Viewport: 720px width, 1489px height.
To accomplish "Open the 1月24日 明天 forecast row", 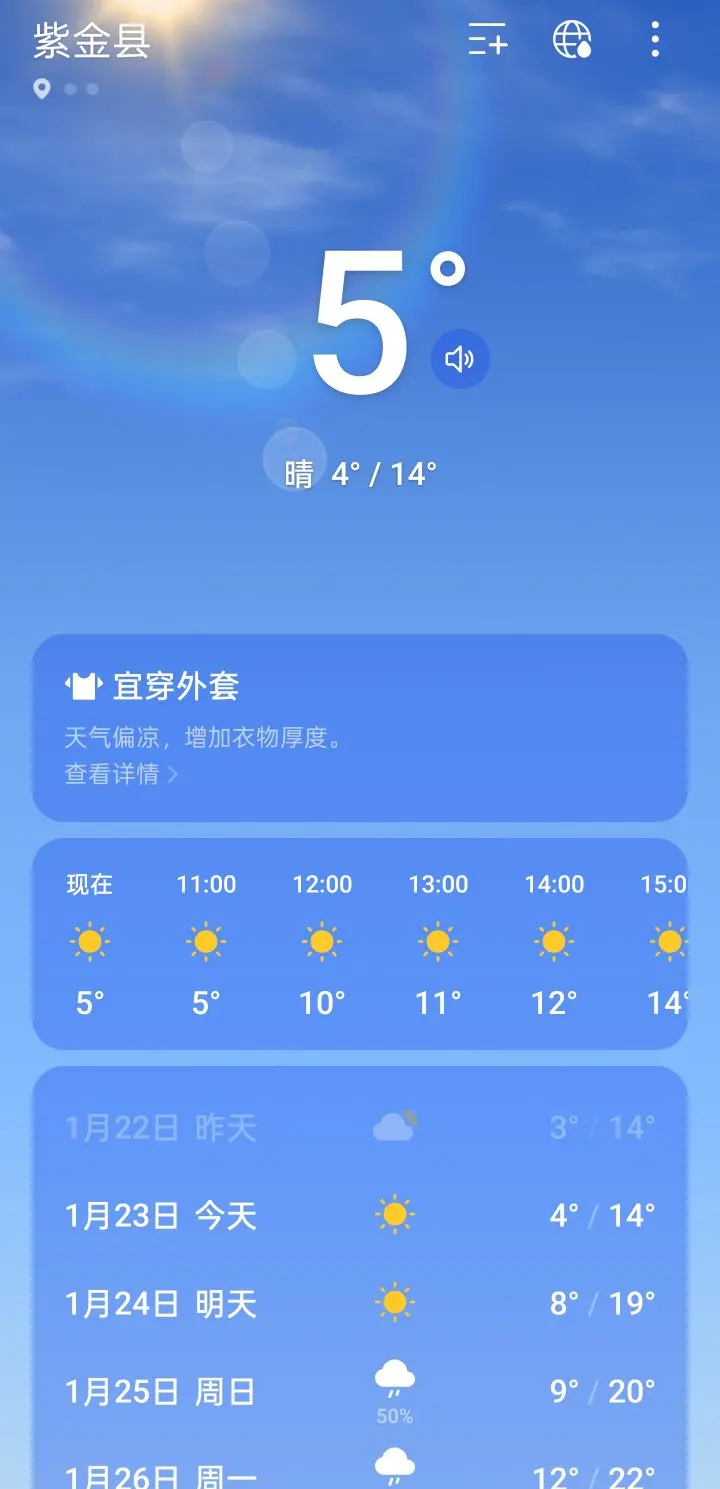I will [x=360, y=1304].
